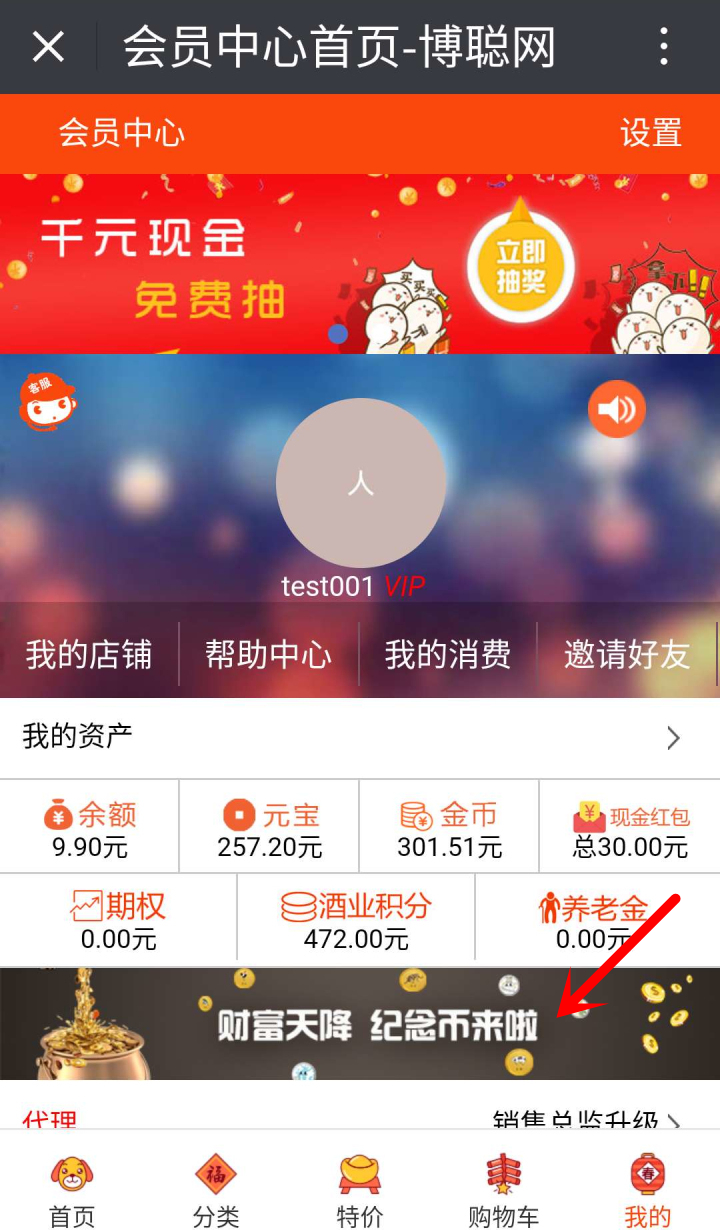The width and height of the screenshot is (720, 1230).
Task: View 我的消费
Action: 448,655
